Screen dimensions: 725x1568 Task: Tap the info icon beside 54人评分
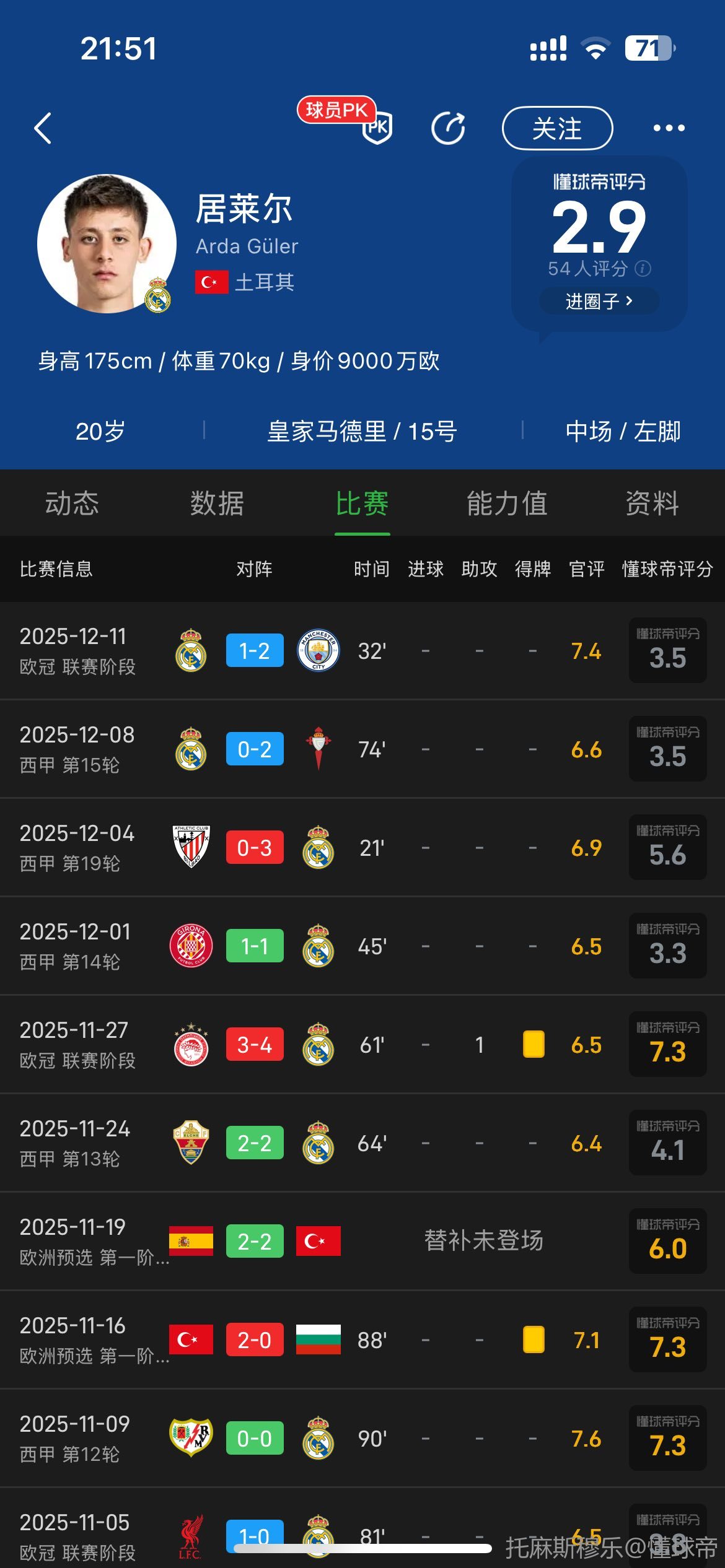[x=643, y=268]
